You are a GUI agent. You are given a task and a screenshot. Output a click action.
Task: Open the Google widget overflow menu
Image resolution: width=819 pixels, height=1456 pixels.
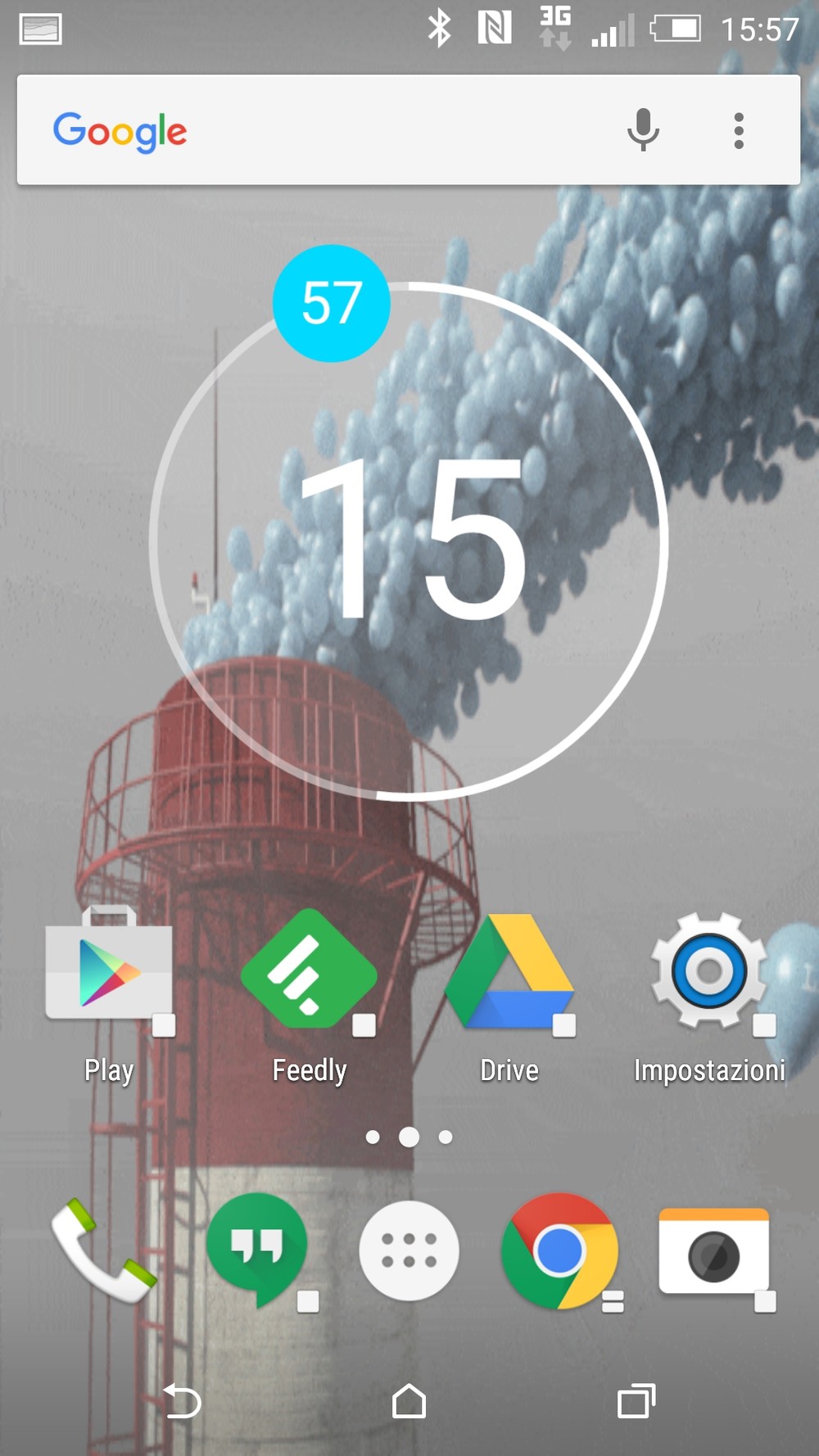[x=739, y=130]
